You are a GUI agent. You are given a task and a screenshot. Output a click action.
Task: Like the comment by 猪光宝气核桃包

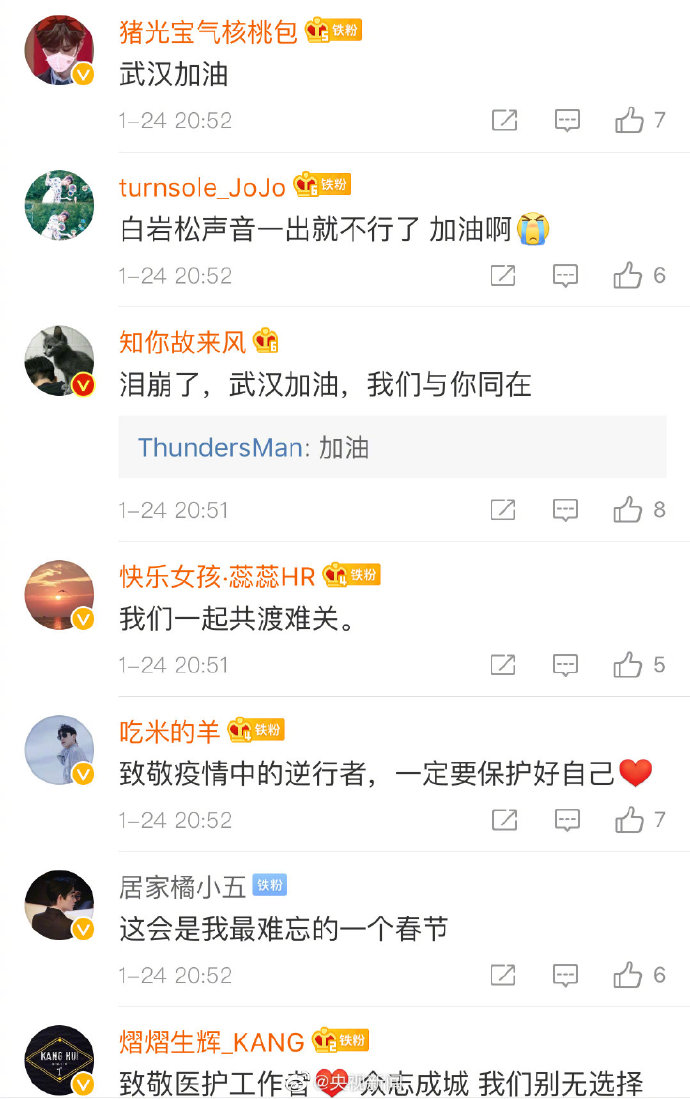pos(629,121)
